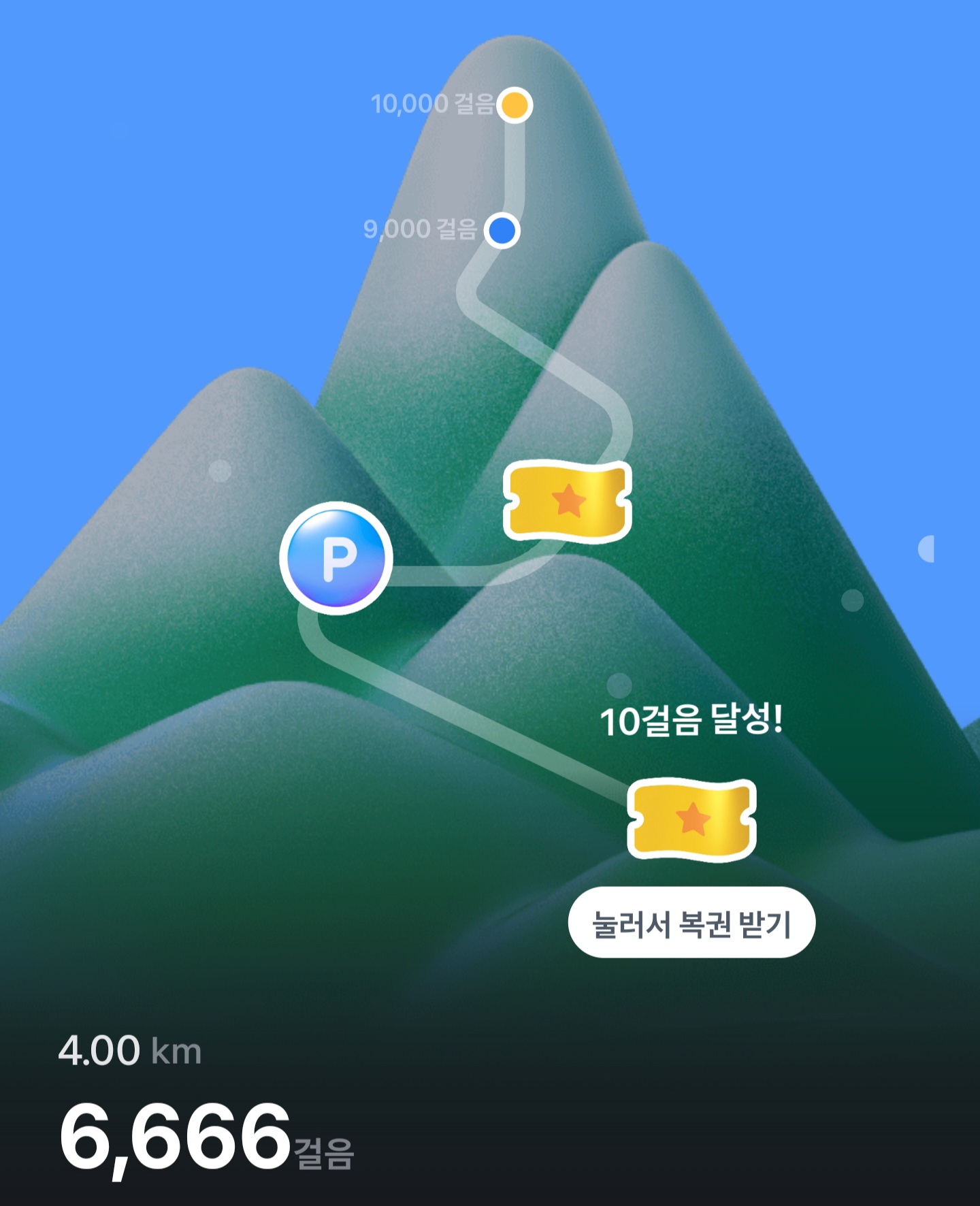980x1206 pixels.
Task: Open the gold ticket above the P coin
Action: (568, 501)
